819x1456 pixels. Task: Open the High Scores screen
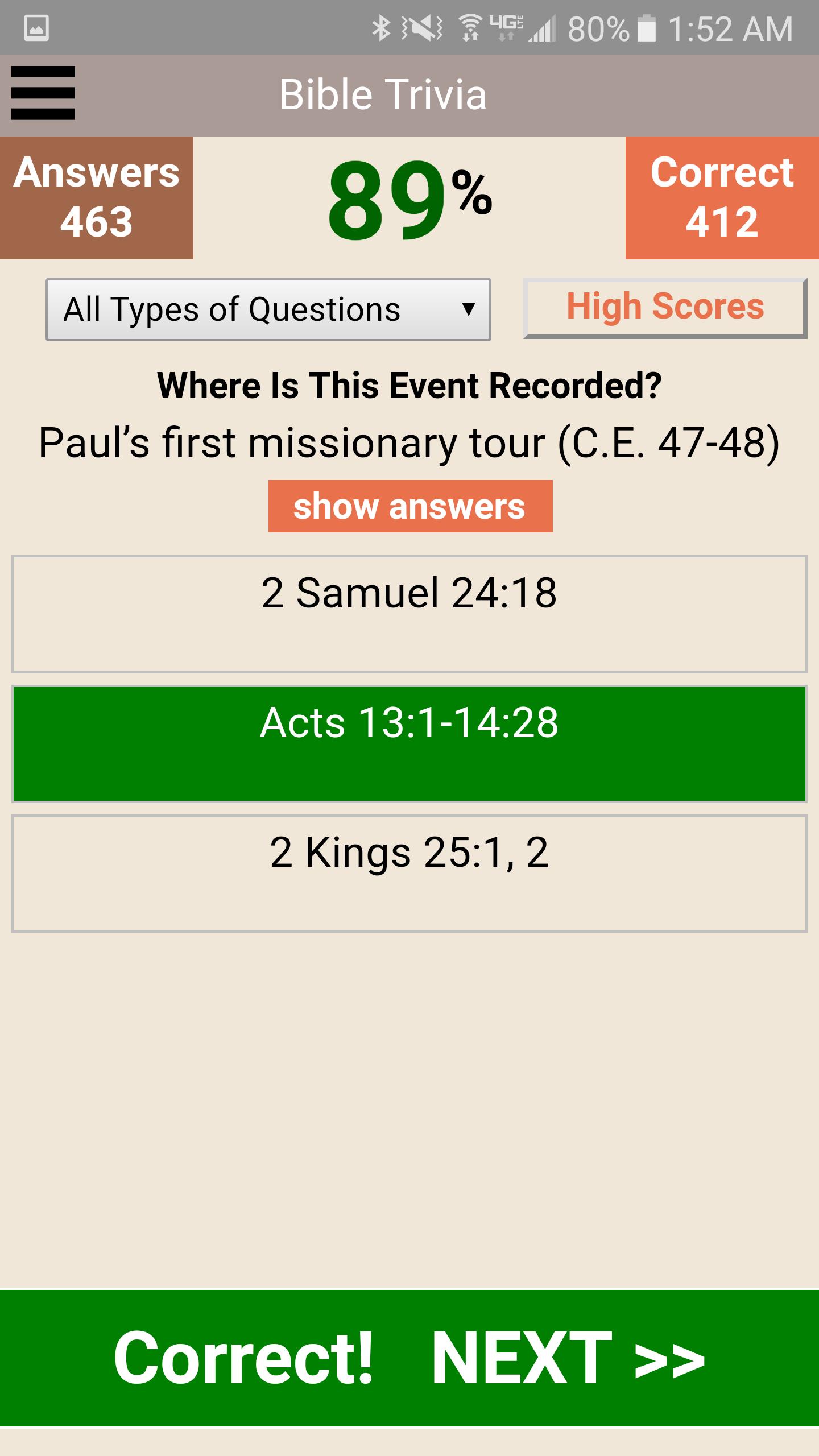[x=665, y=307]
